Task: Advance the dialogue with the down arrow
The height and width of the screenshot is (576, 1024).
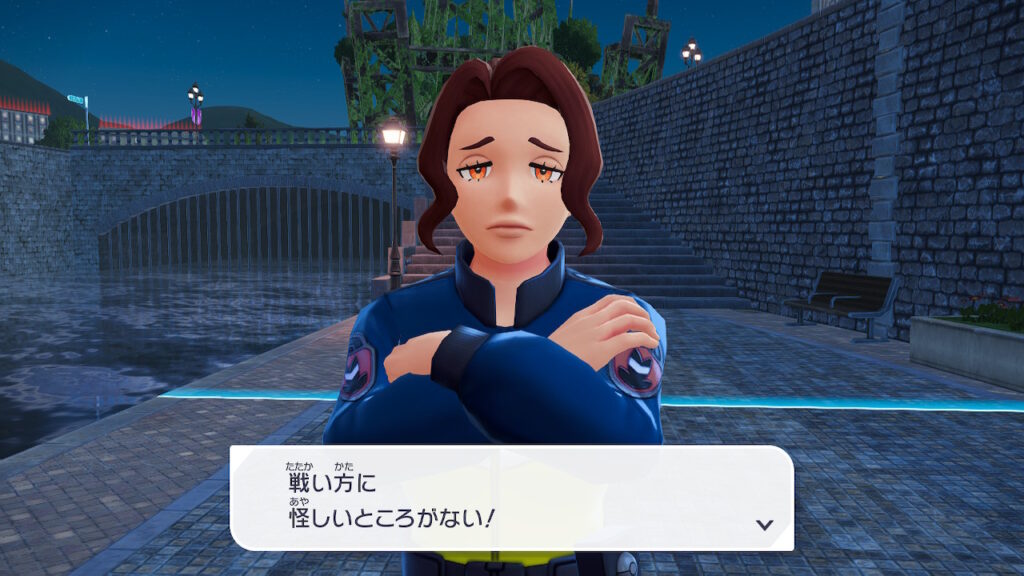Action: click(x=764, y=524)
